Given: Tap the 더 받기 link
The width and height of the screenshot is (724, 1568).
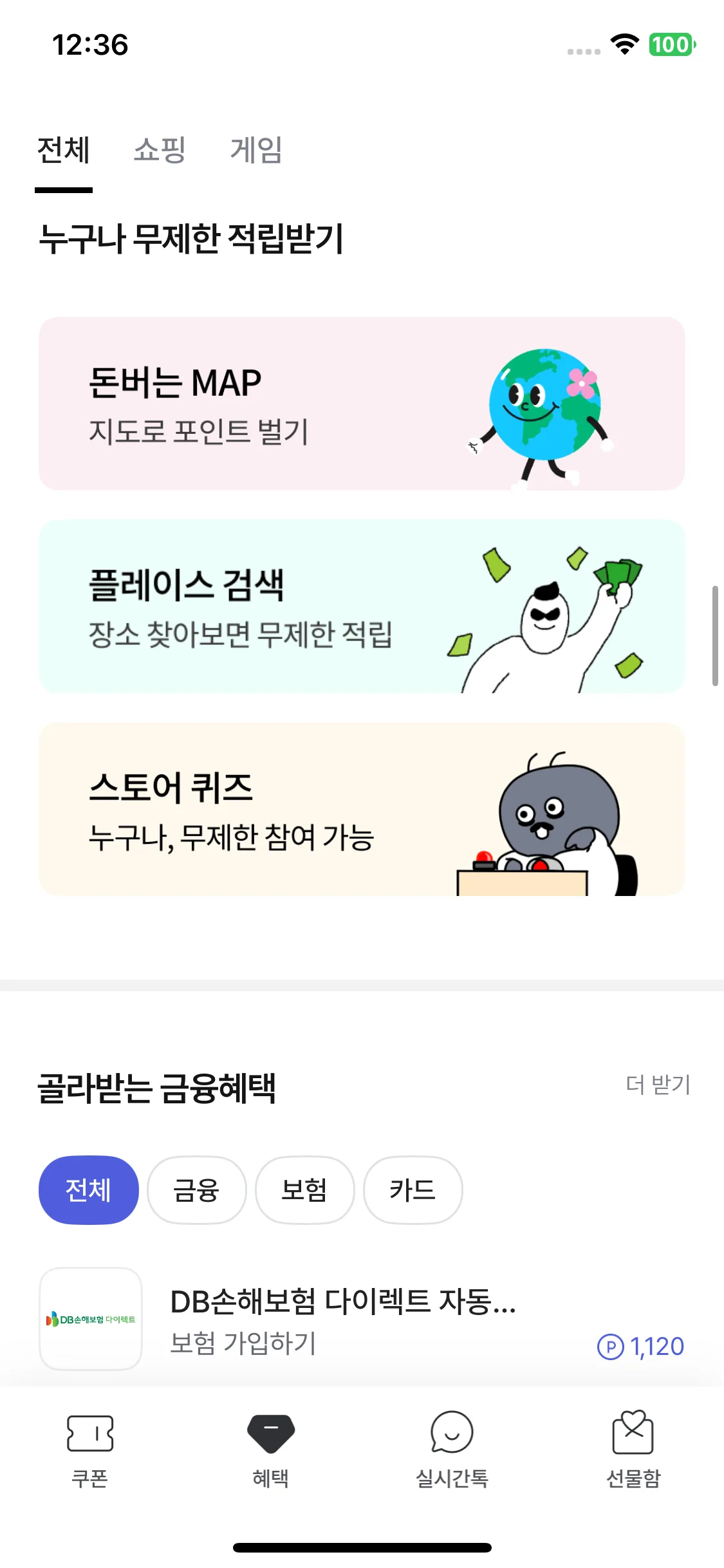Looking at the screenshot, I should 657,1085.
